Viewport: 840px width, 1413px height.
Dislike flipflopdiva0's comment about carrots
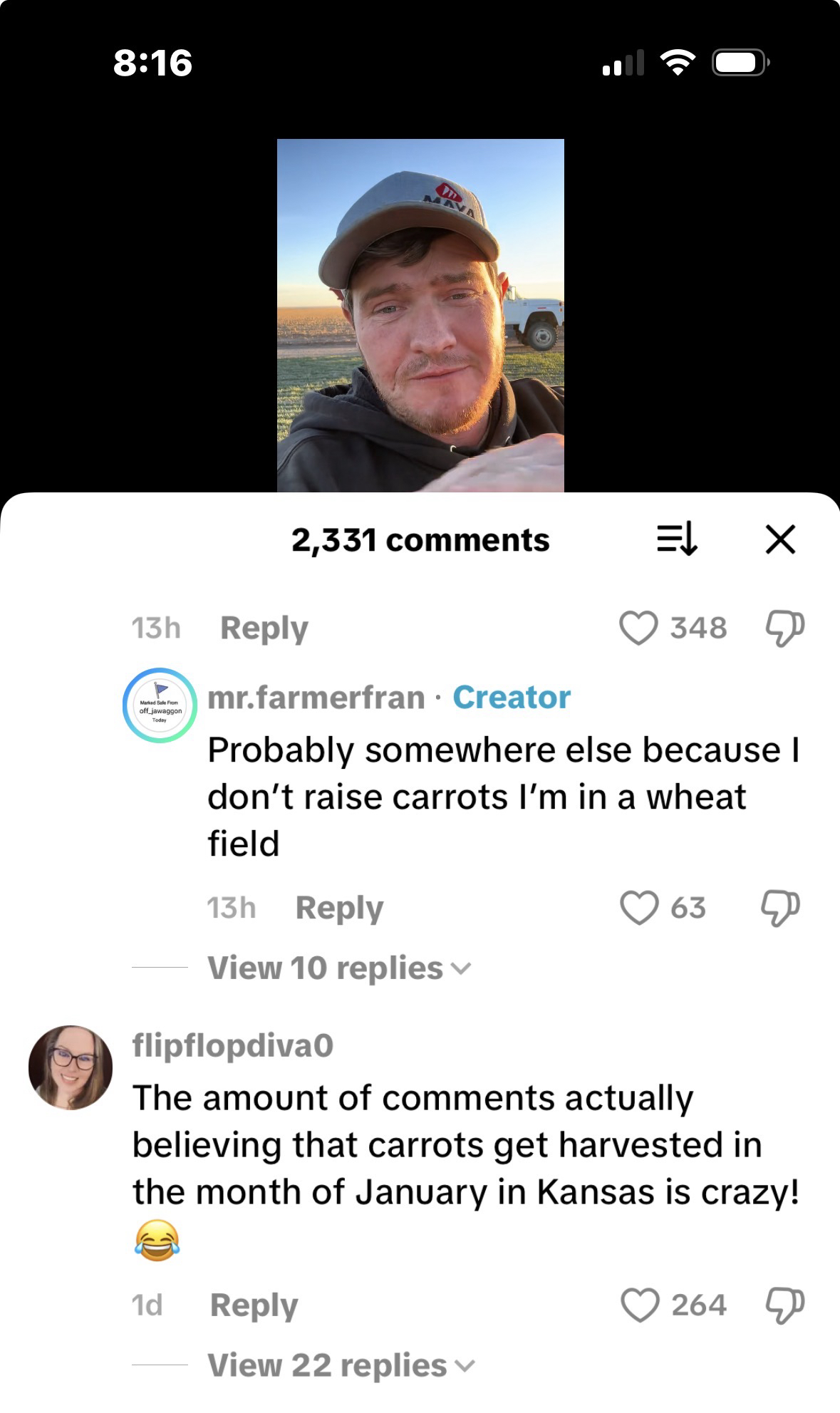pos(784,1305)
